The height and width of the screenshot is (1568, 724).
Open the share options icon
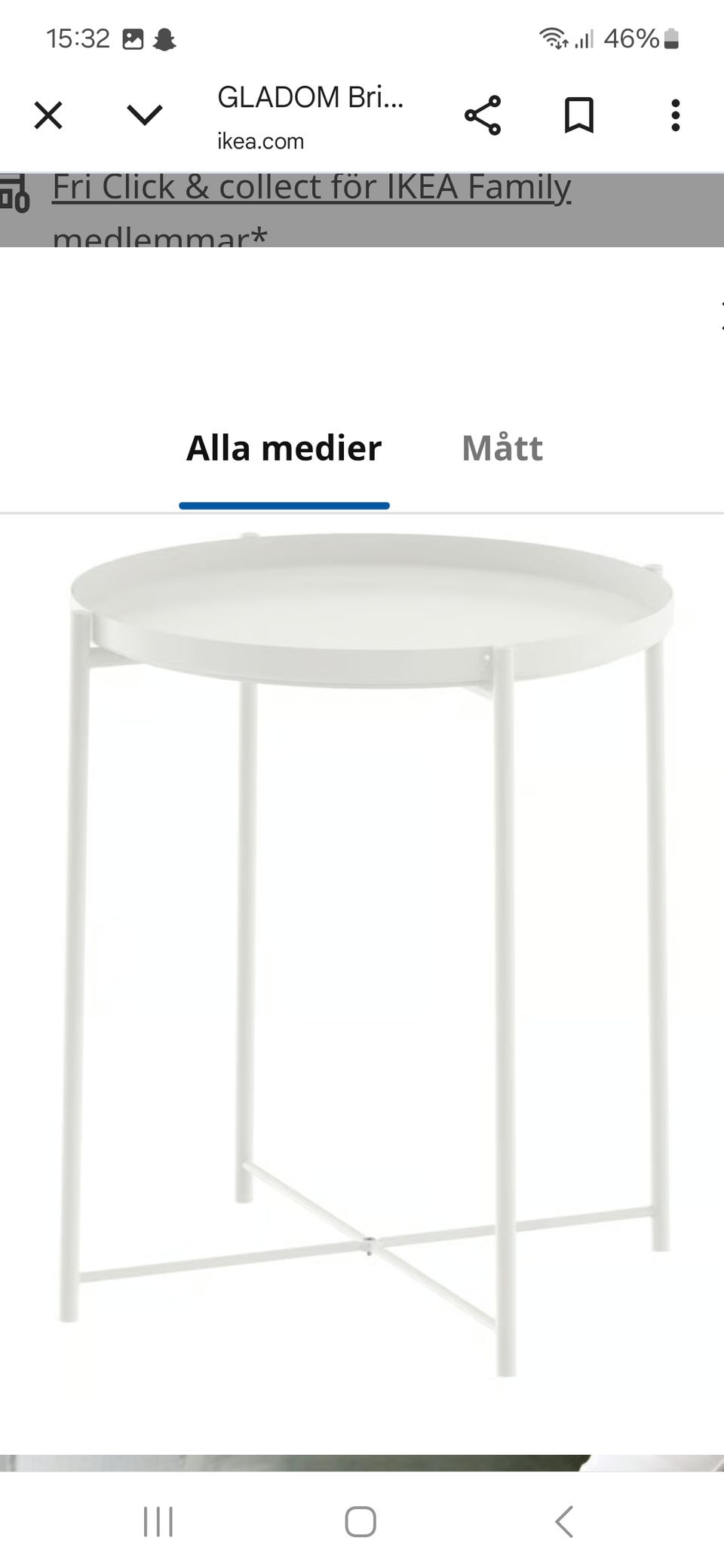483,114
